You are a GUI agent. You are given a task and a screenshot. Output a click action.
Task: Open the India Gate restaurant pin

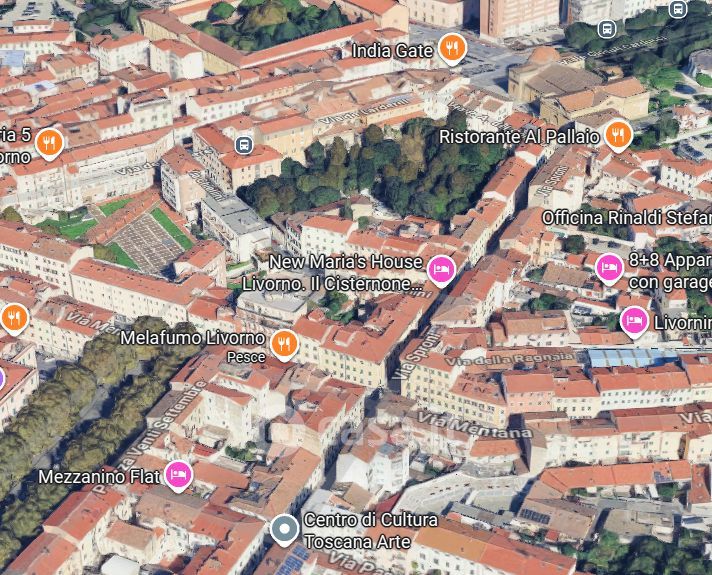(x=452, y=49)
